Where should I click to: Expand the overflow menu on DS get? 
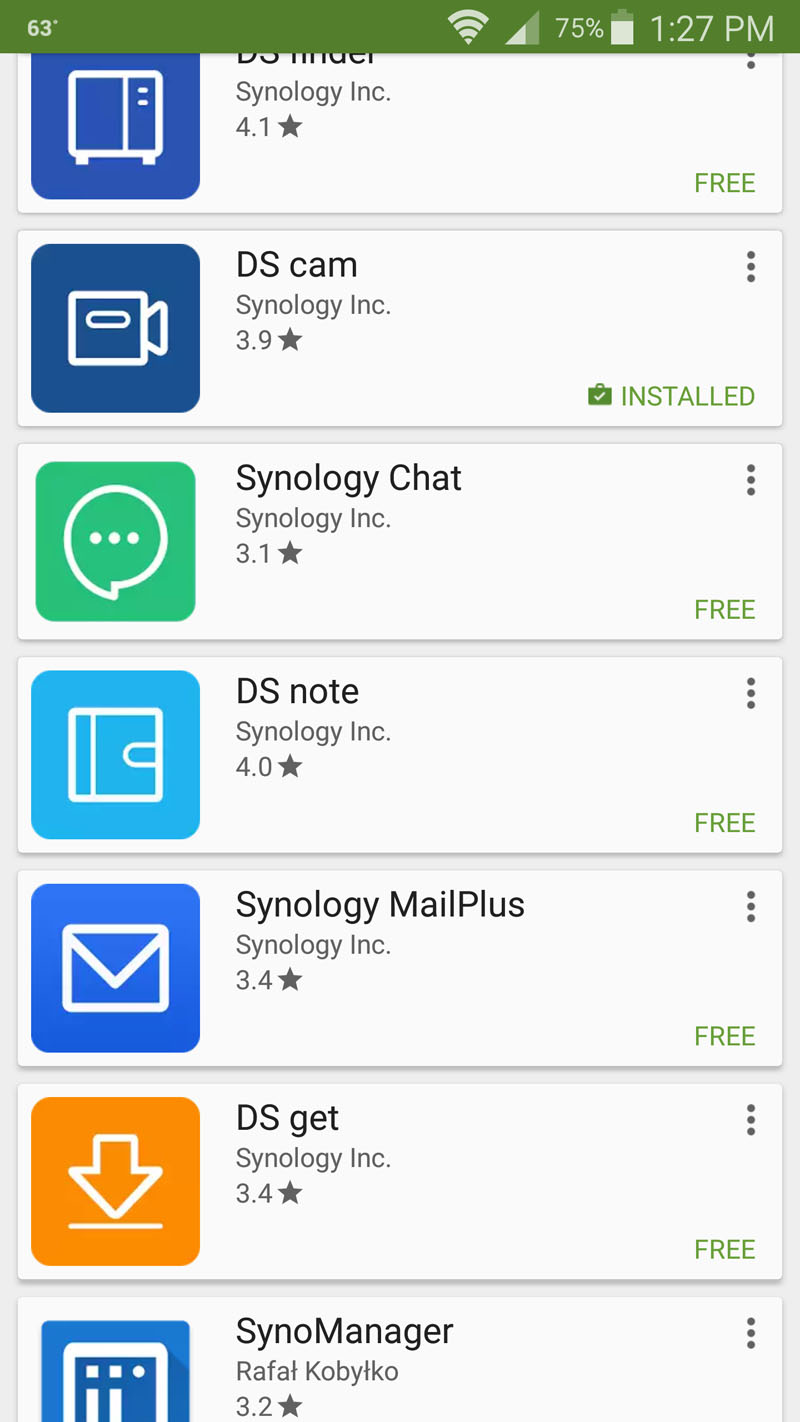coord(750,1120)
